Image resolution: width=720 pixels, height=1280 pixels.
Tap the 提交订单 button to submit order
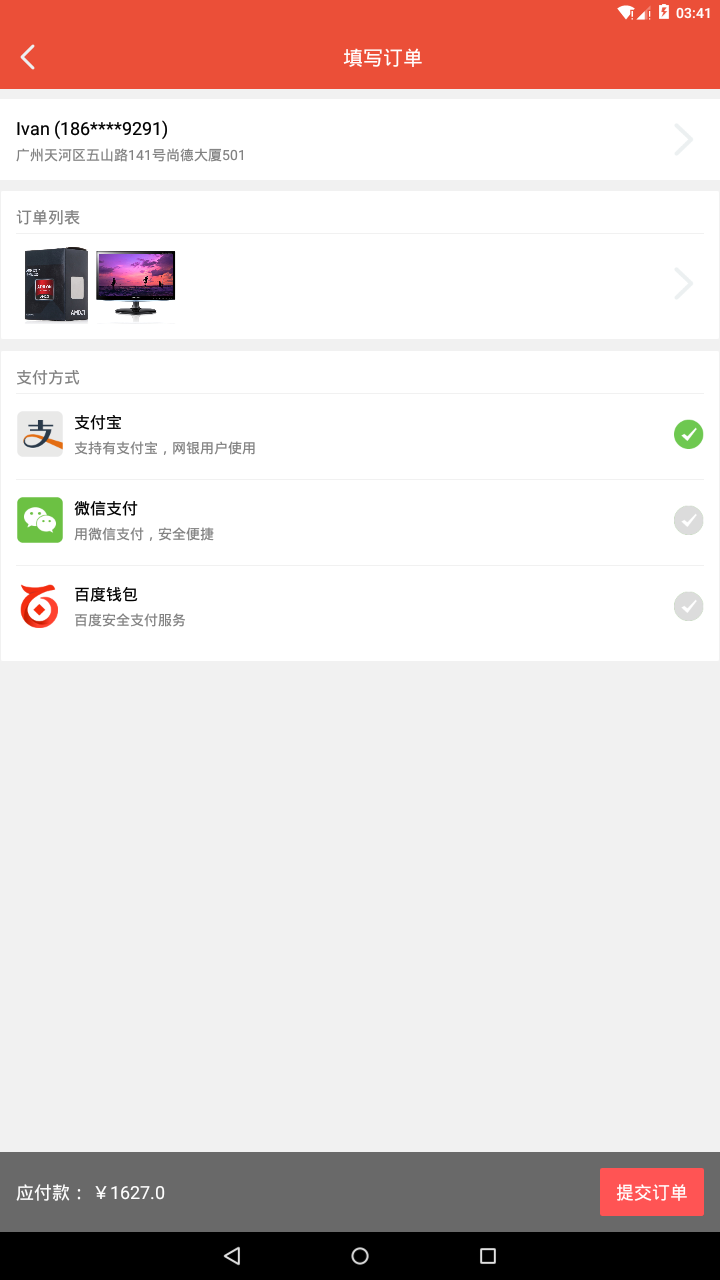tap(652, 1192)
